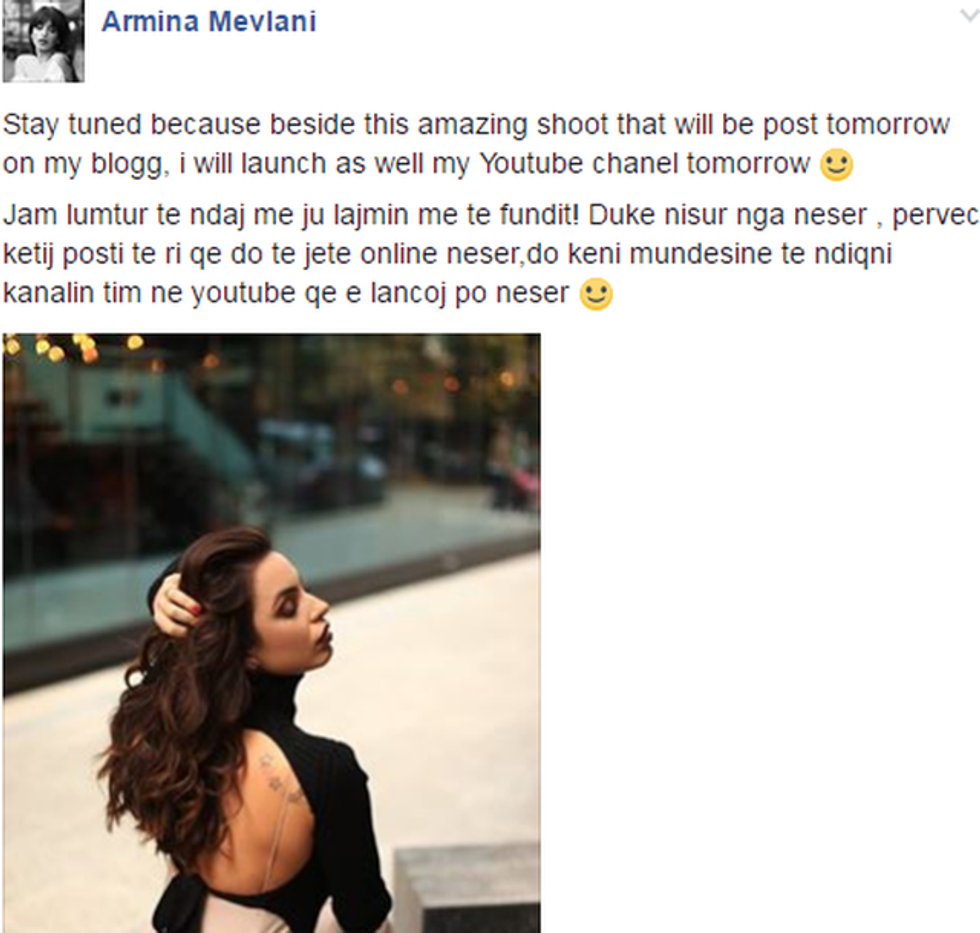Open the attached shoot photo
The image size is (980, 933).
pyautogui.click(x=271, y=632)
